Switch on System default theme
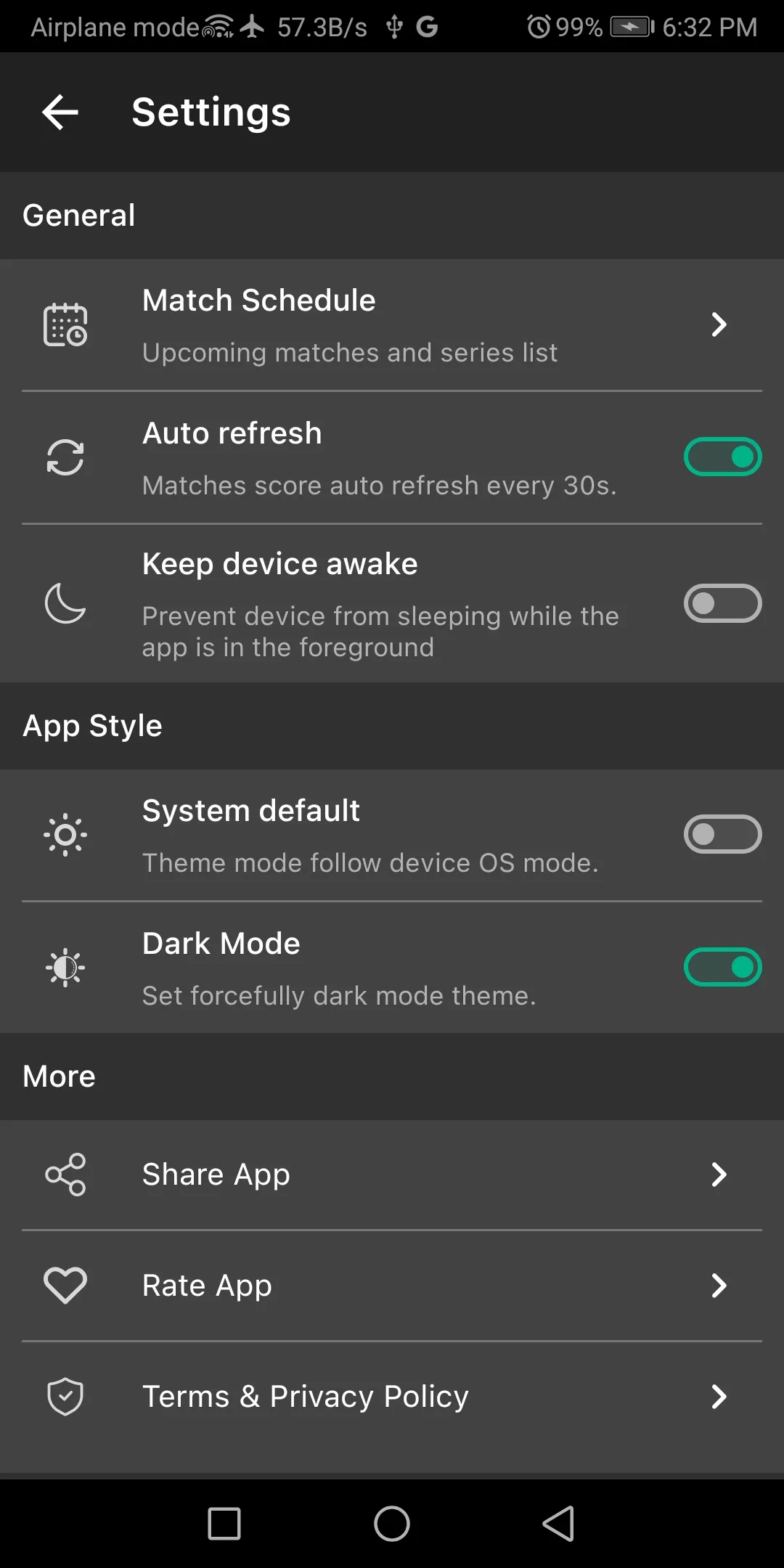The width and height of the screenshot is (784, 1568). point(722,835)
